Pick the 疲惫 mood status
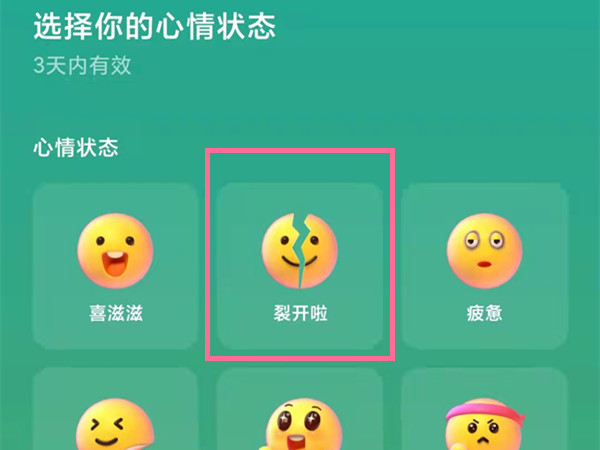This screenshot has width=600, height=450. click(484, 265)
